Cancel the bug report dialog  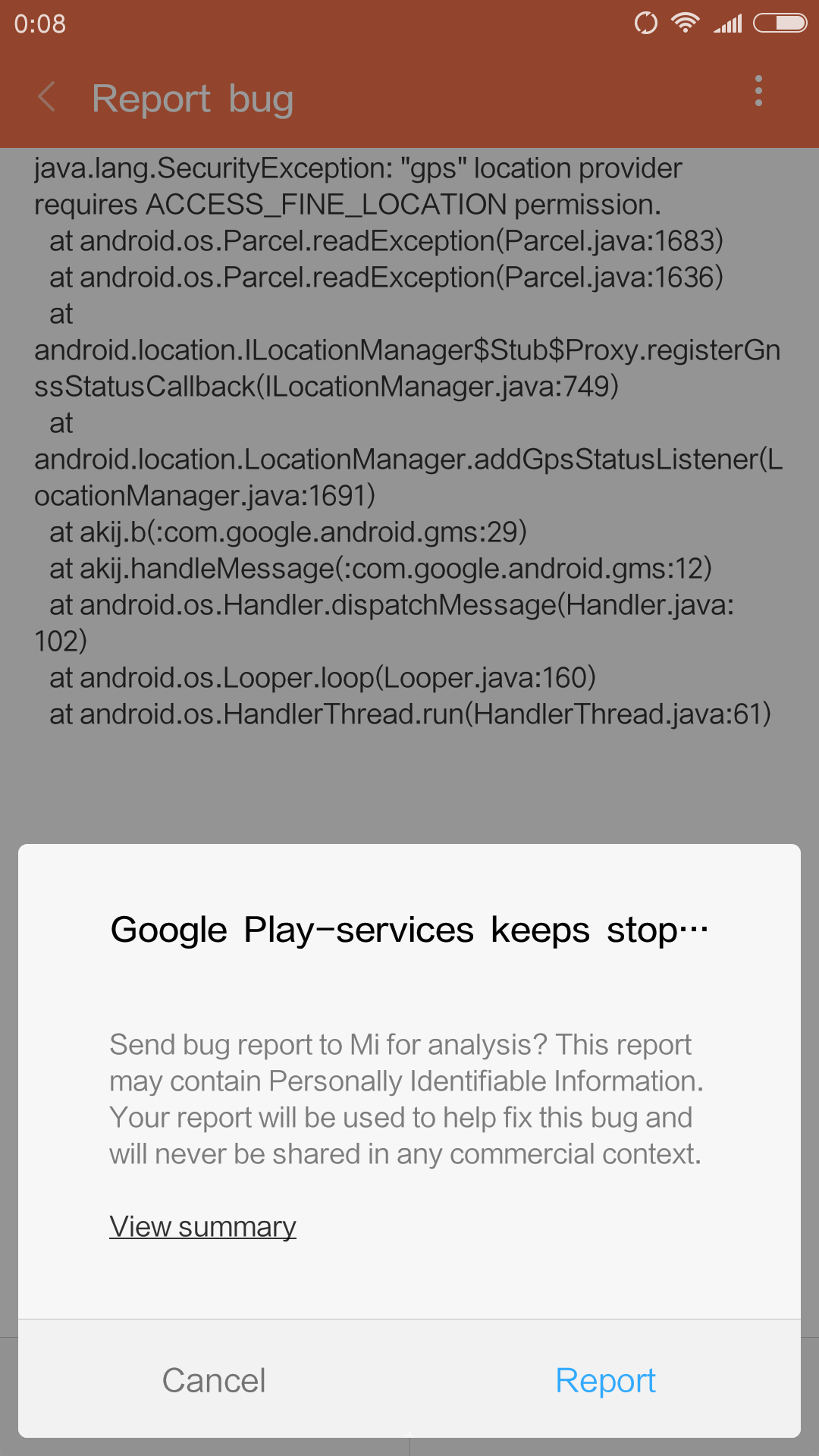click(214, 1380)
